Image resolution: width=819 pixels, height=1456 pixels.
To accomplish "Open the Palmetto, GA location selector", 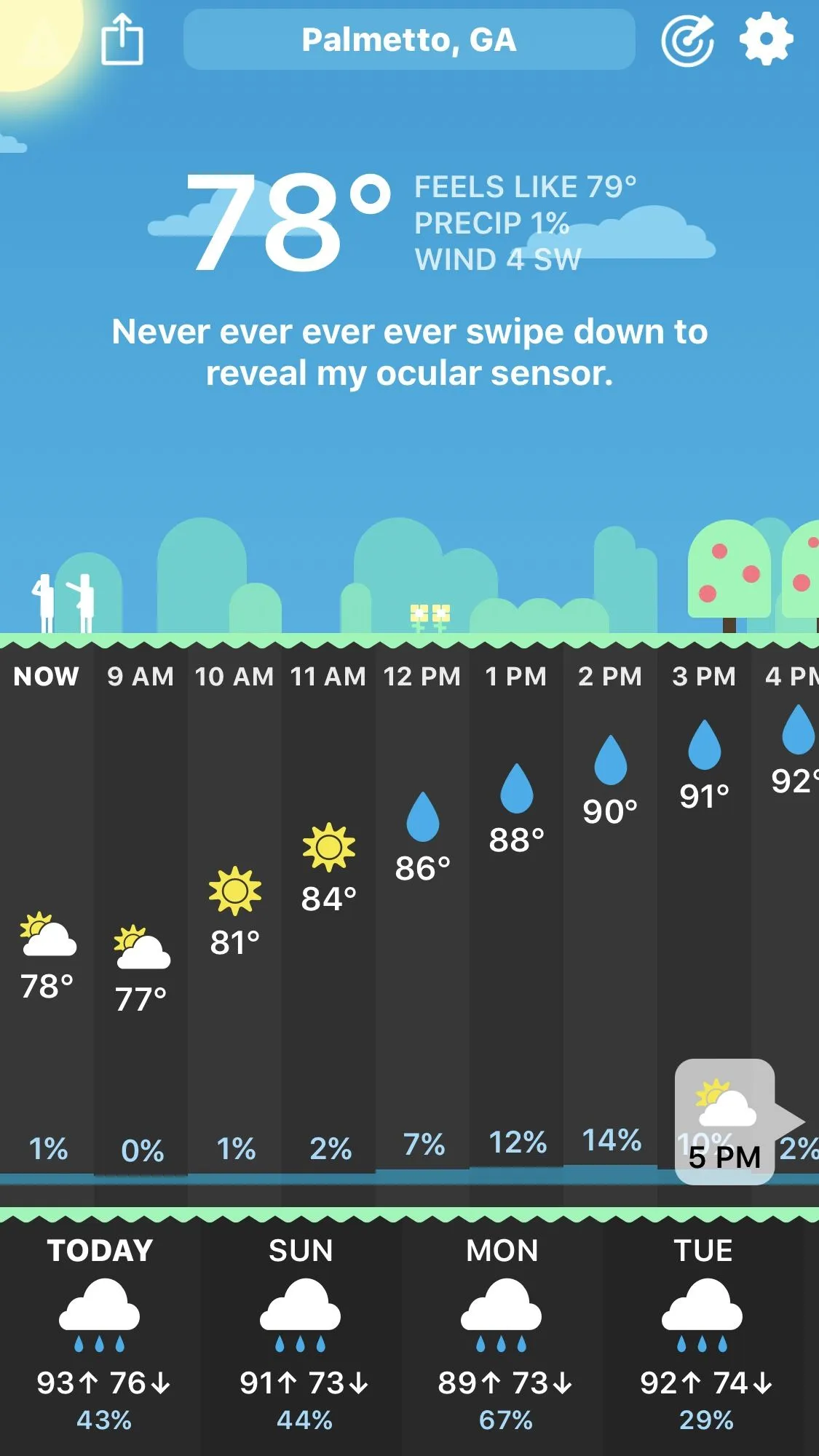I will coord(408,40).
